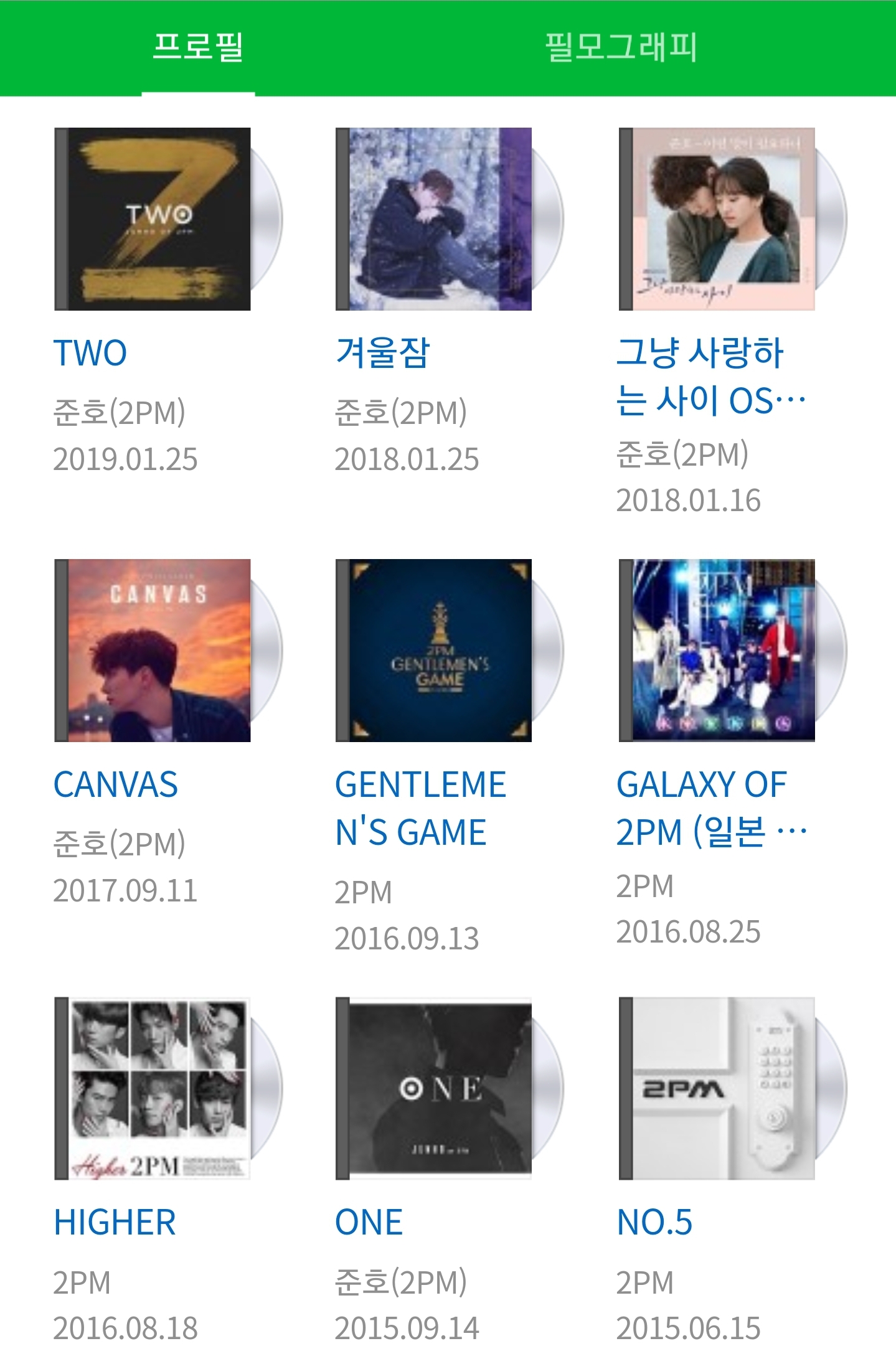Open the TWO album
Screen dimensions: 896x1369
coord(153,219)
